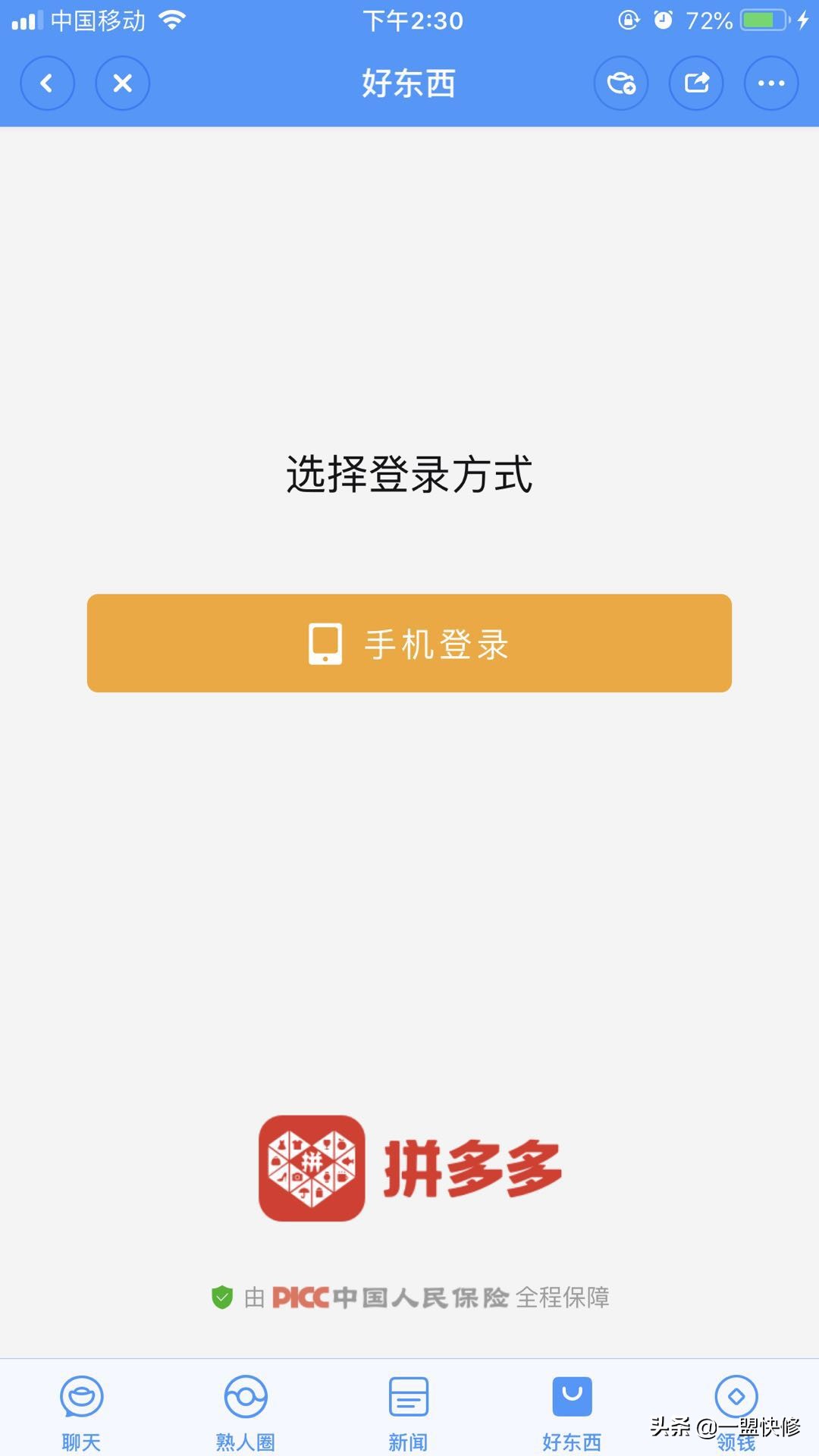
Task: Open the more options (...) icon
Action: [770, 83]
